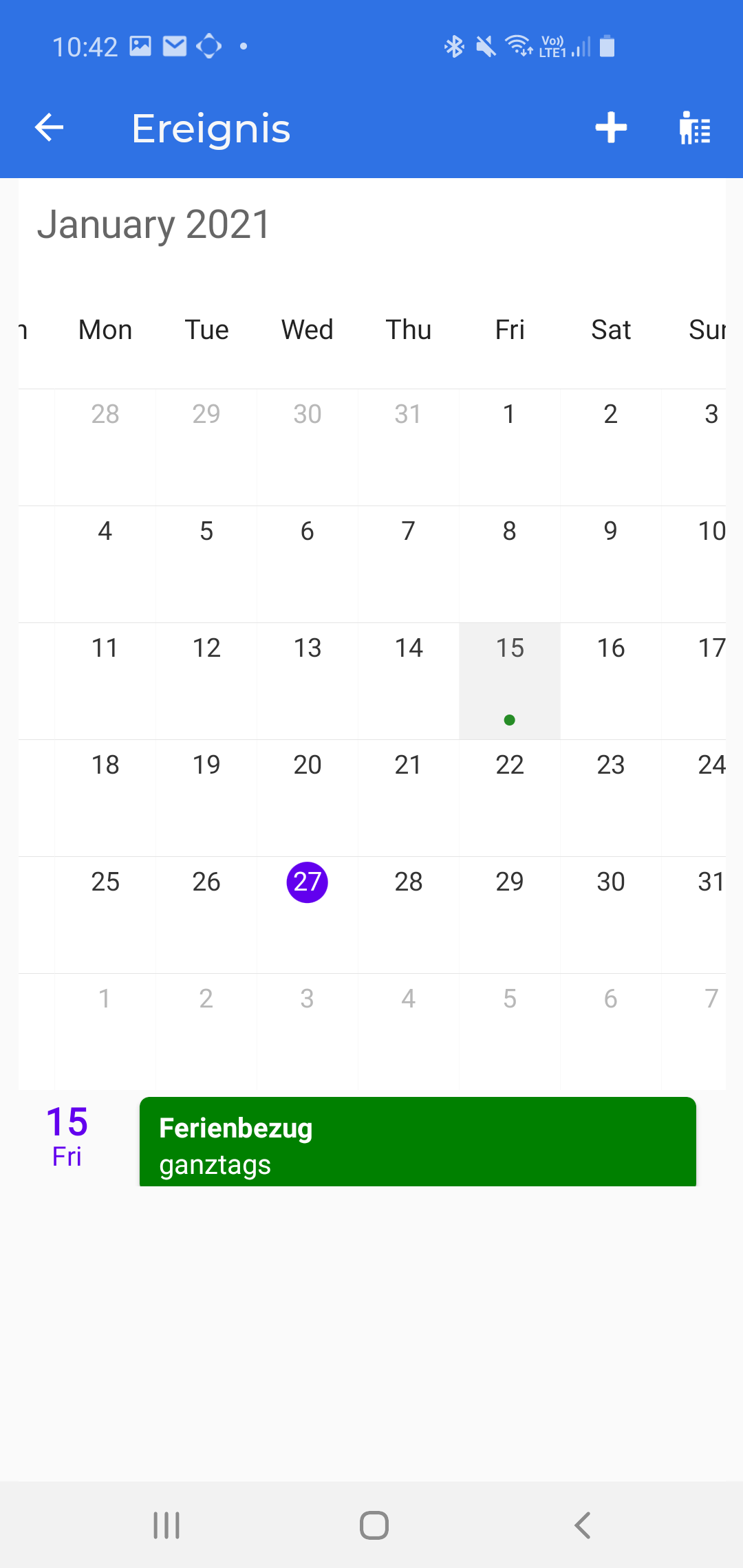Go to home via system home button
Viewport: 743px width, 1568px height.
point(374,1525)
